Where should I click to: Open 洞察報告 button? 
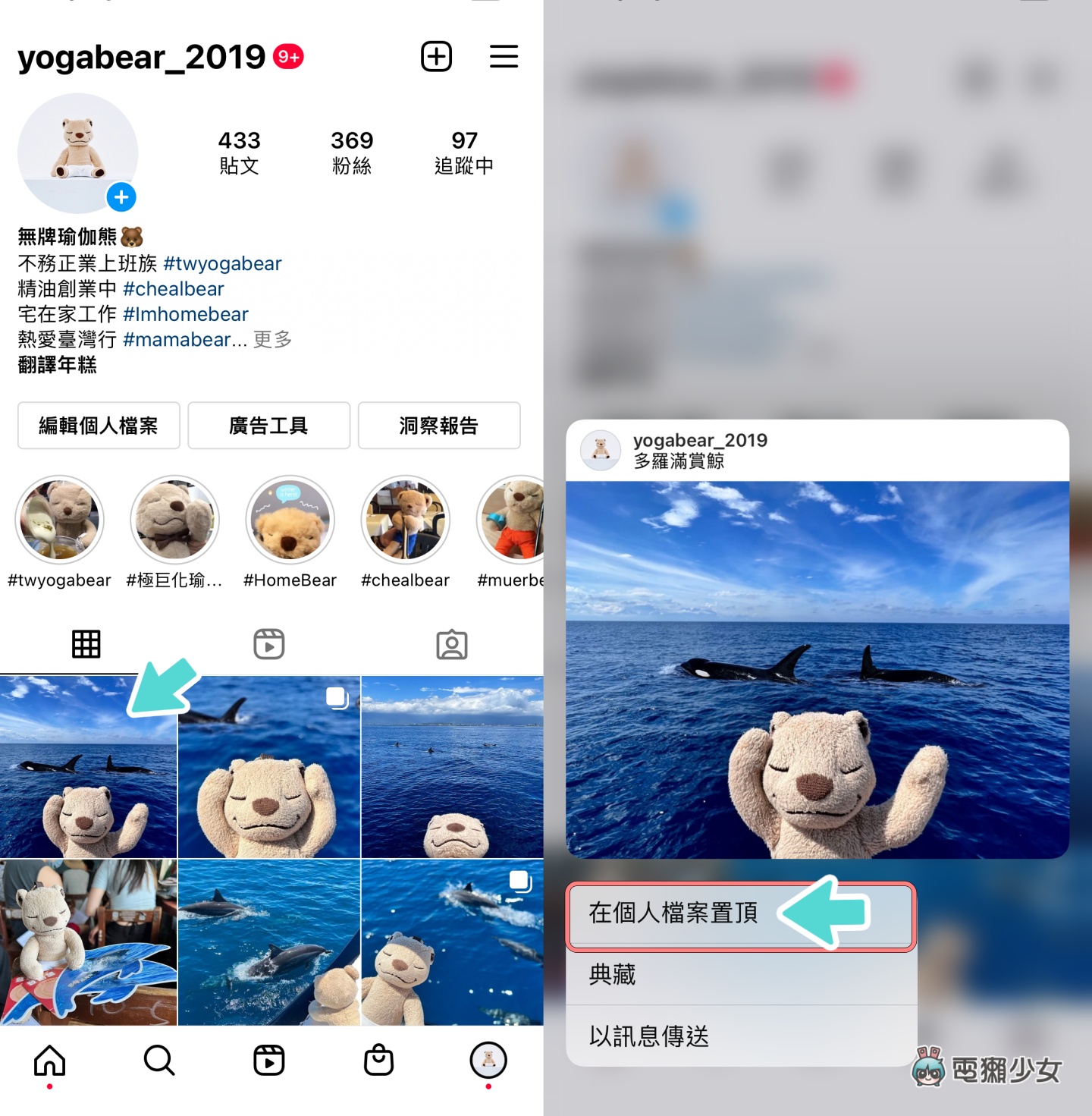coord(438,426)
